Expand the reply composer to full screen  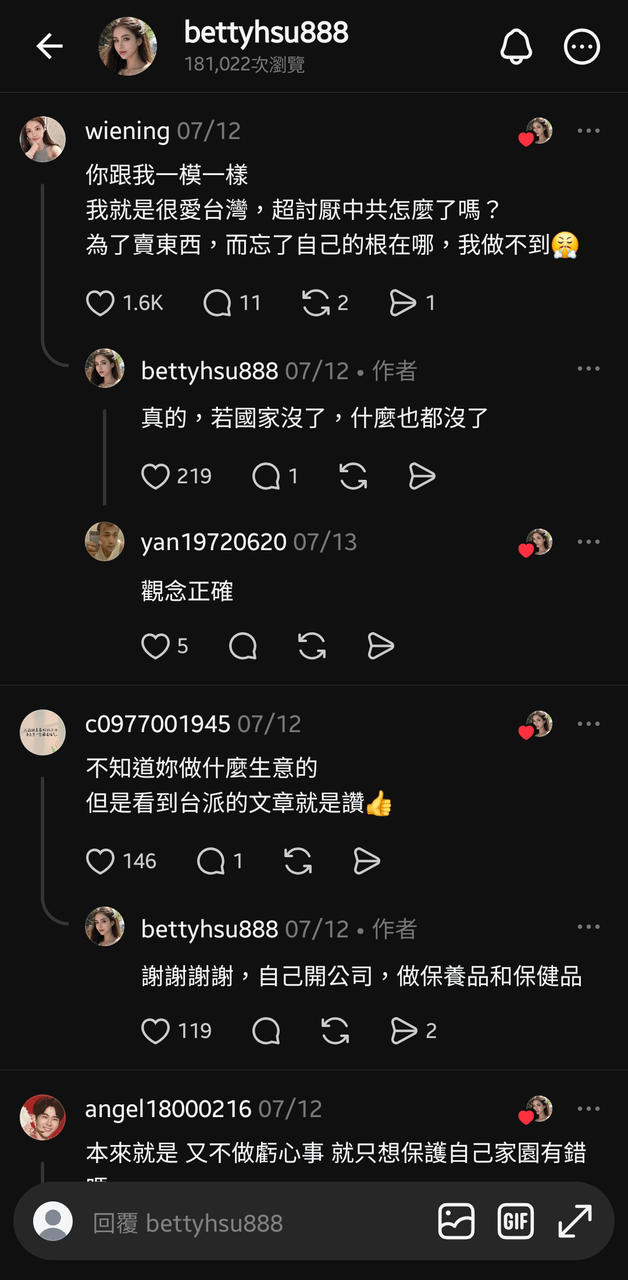(575, 1221)
